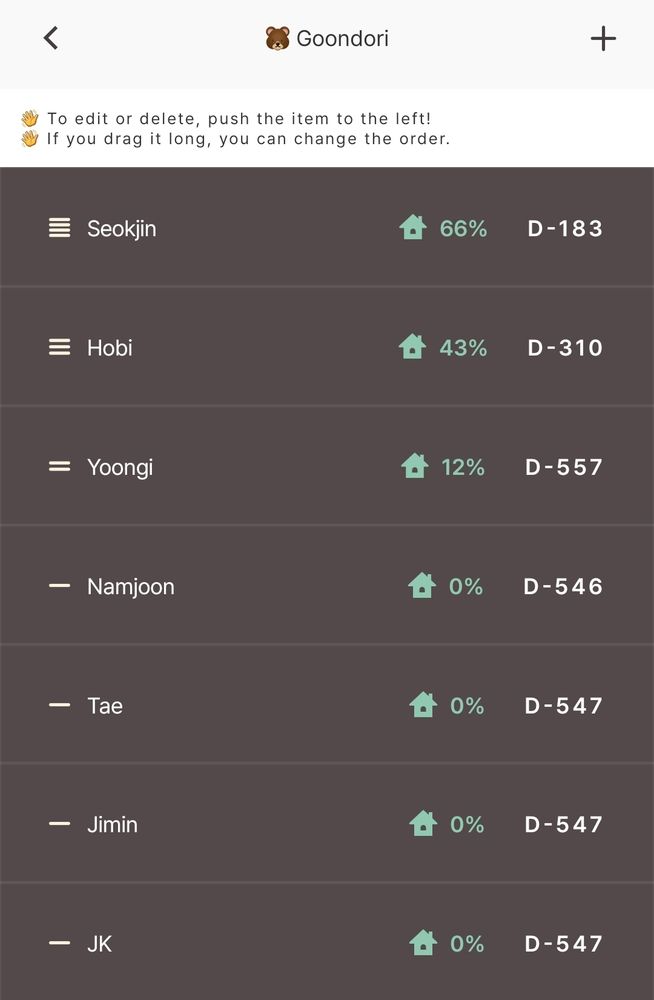Viewport: 654px width, 1000px height.
Task: Select the Yoongi row
Action: 327,466
